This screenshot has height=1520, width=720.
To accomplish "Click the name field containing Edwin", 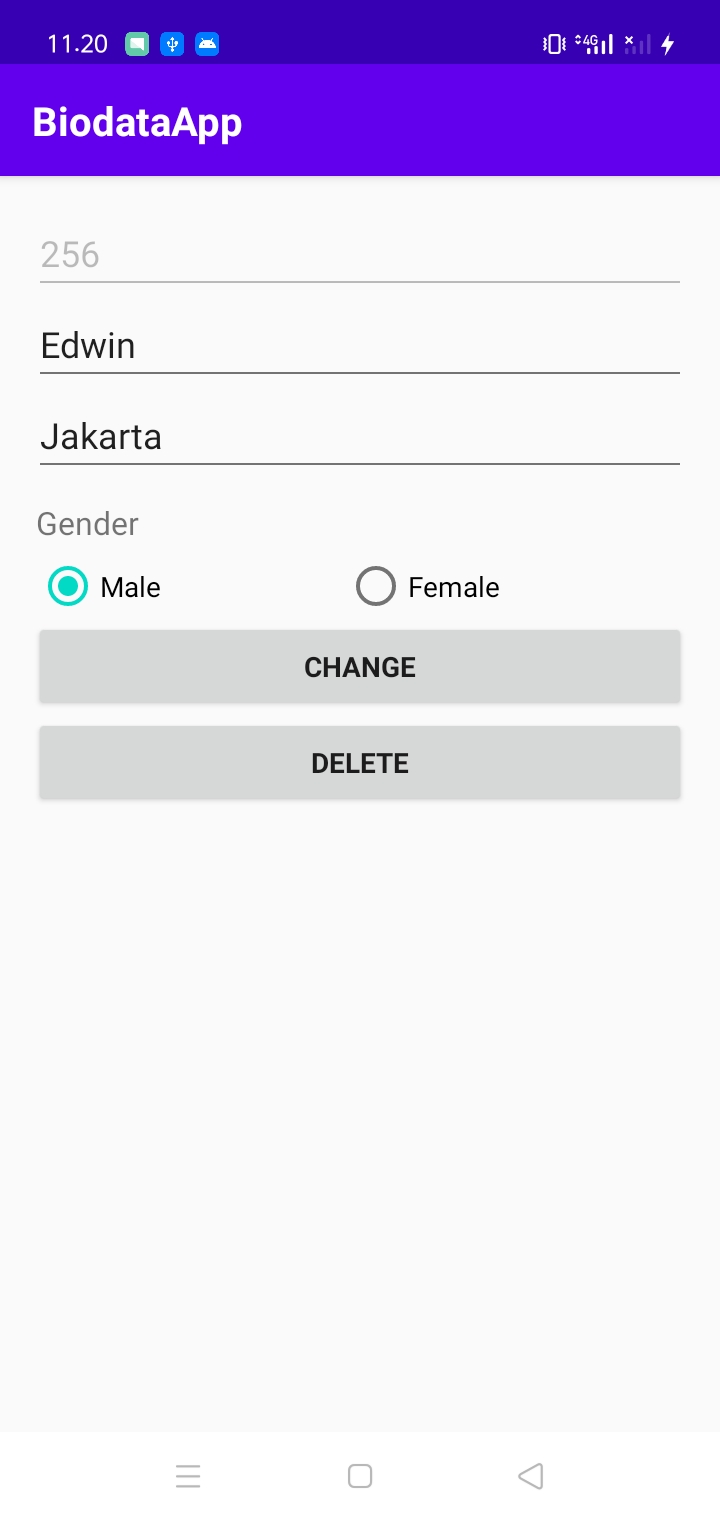I will 360,346.
